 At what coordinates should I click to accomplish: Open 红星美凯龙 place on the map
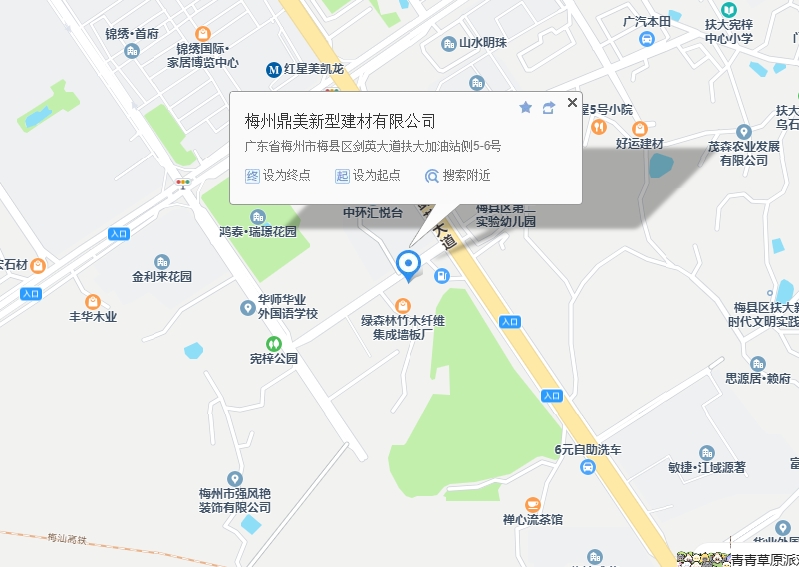[273, 69]
